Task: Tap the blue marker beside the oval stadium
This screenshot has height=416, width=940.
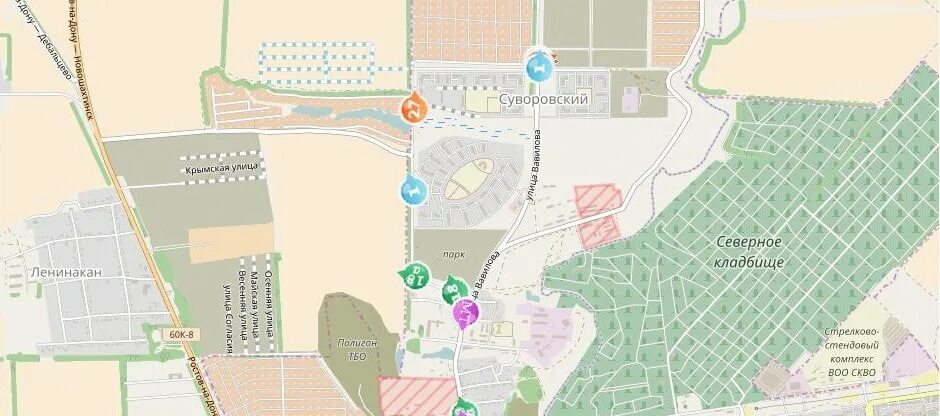Action: pos(414,189)
